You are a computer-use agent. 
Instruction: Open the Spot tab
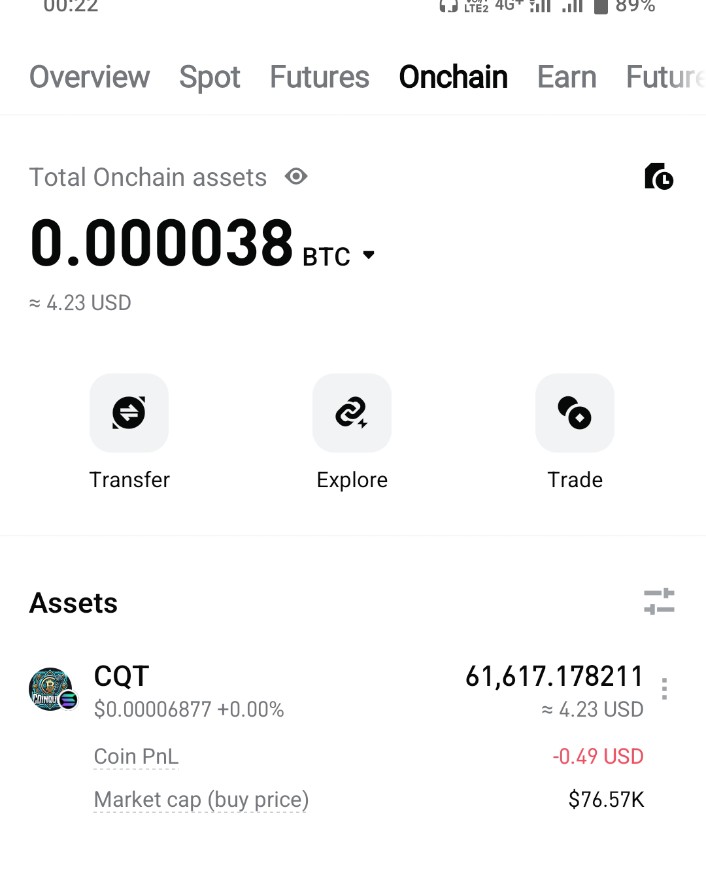click(x=210, y=77)
